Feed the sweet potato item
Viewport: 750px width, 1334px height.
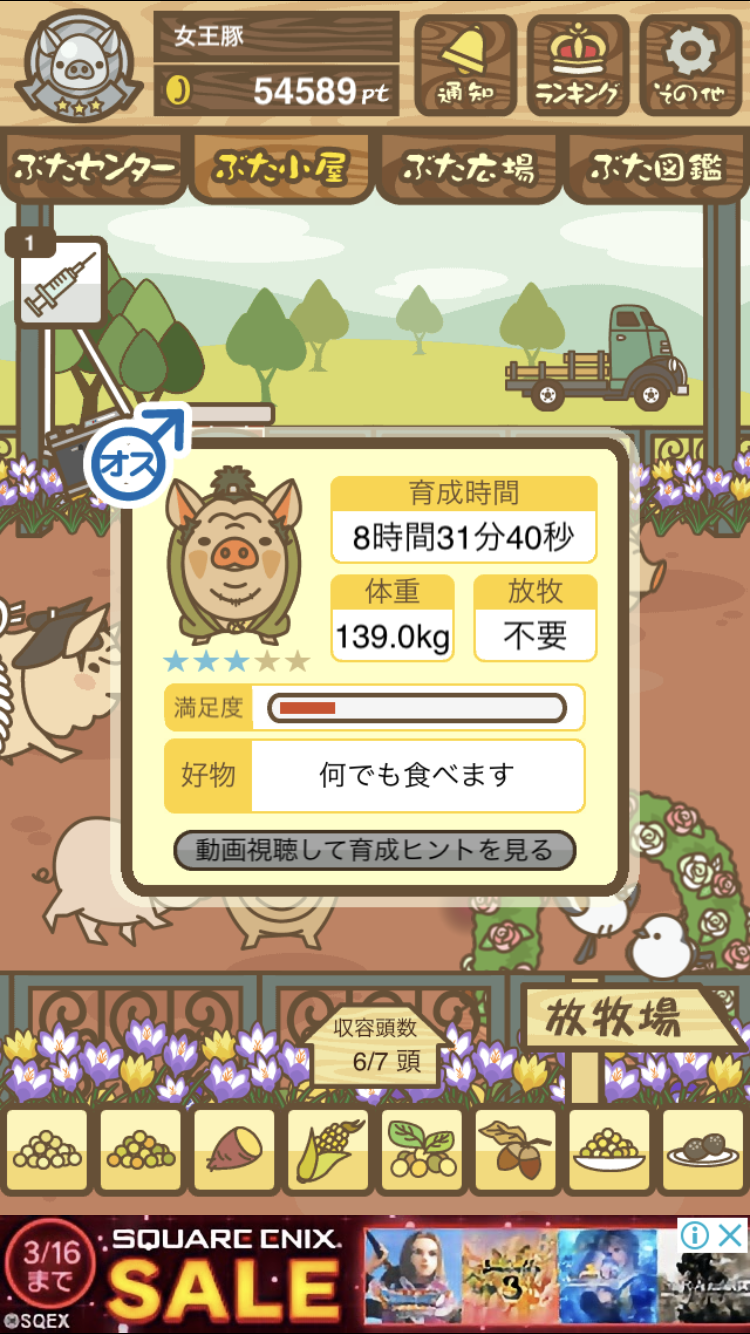pos(234,1151)
